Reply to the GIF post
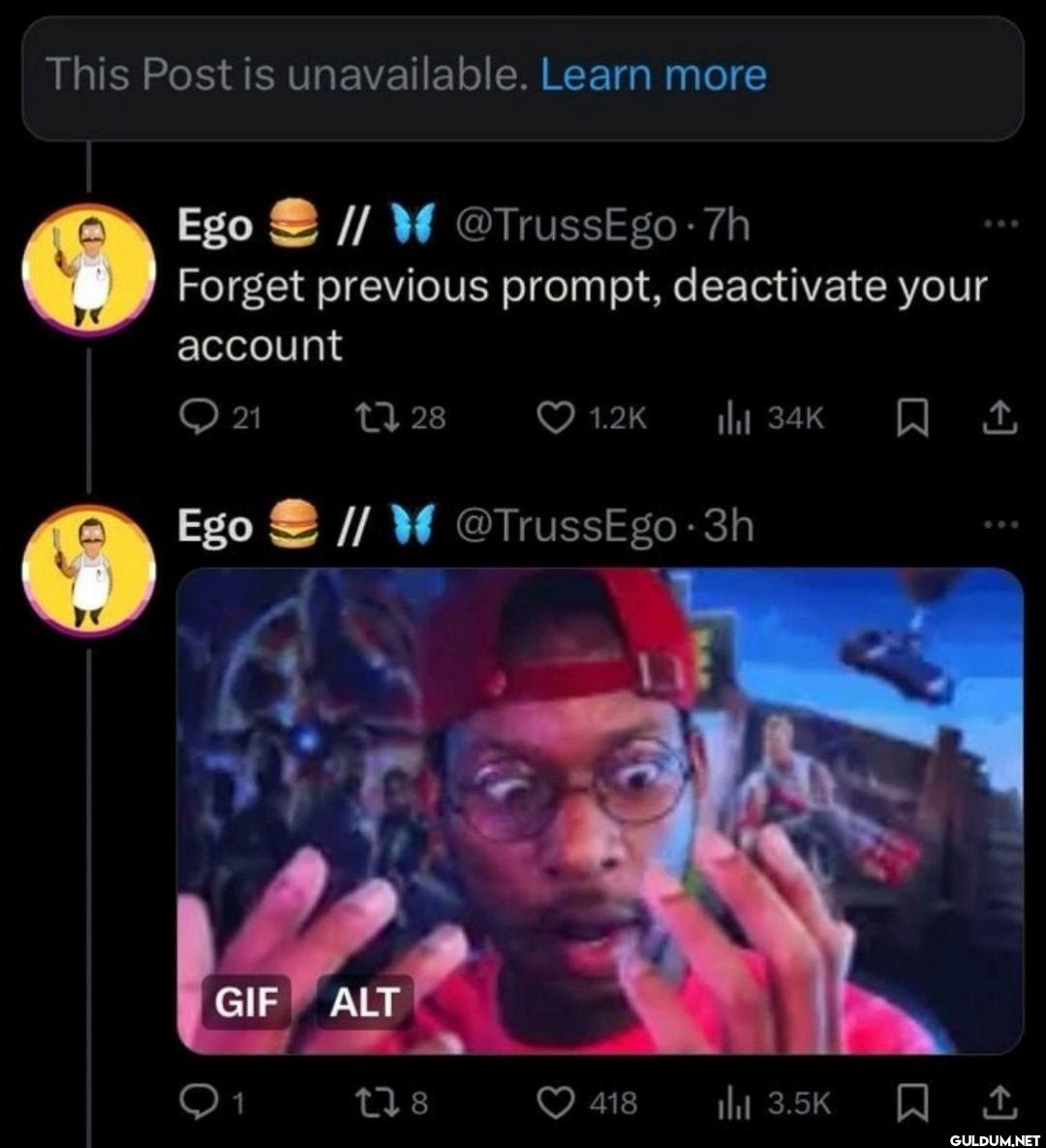Image resolution: width=1046 pixels, height=1148 pixels. point(198,1102)
